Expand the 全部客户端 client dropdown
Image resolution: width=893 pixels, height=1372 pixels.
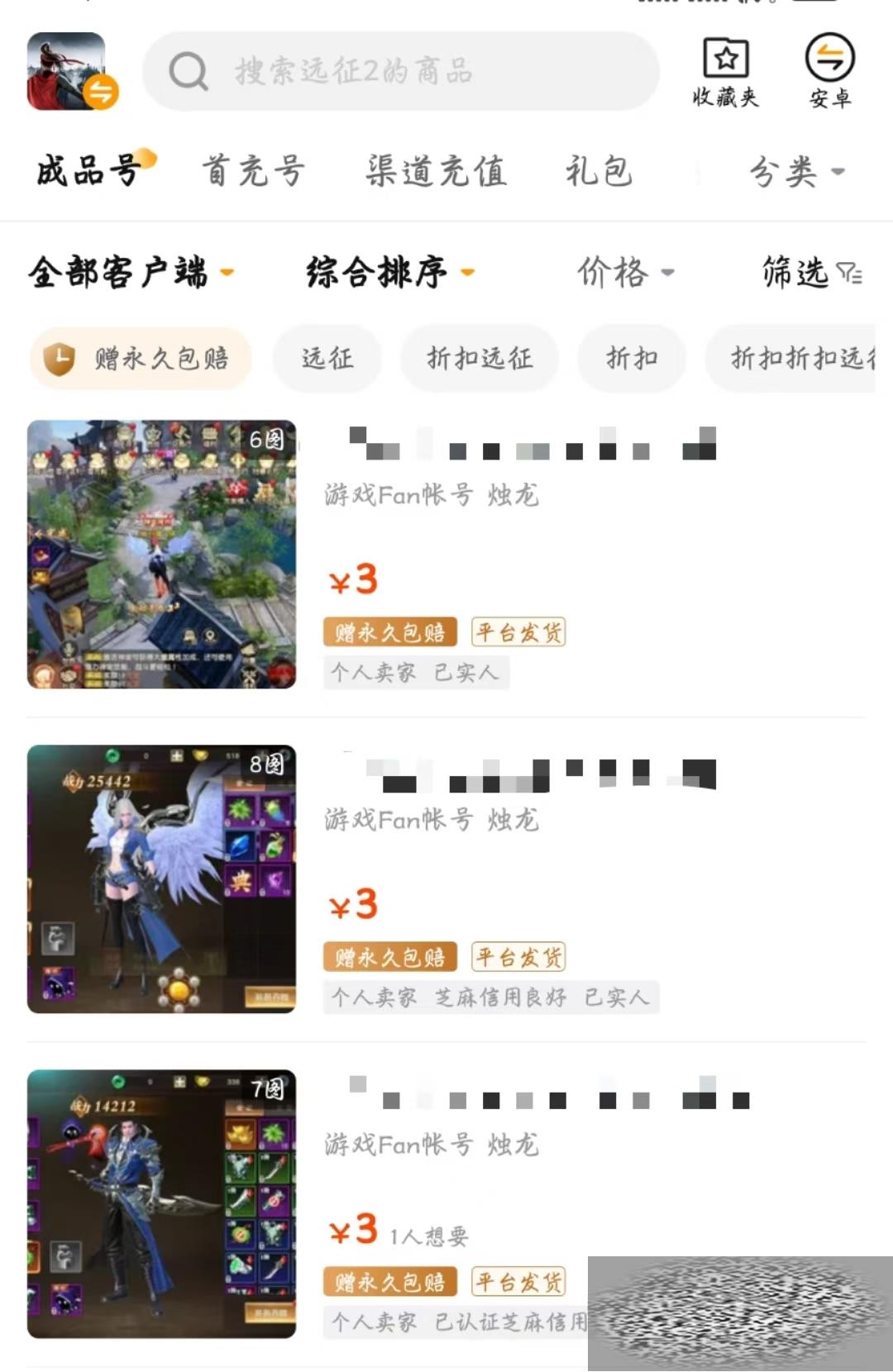pos(131,272)
